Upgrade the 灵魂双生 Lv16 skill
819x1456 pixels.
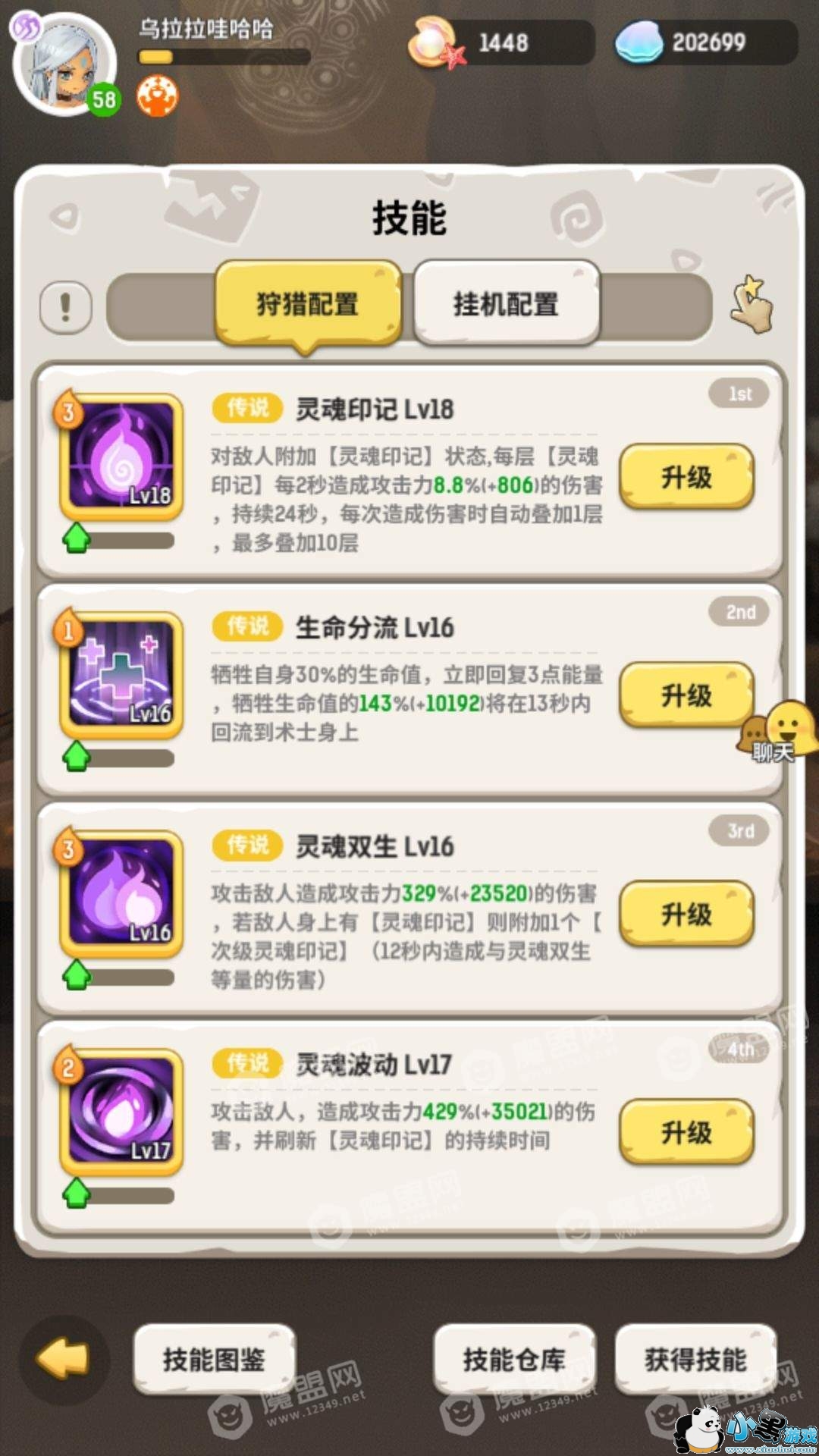pos(686,914)
